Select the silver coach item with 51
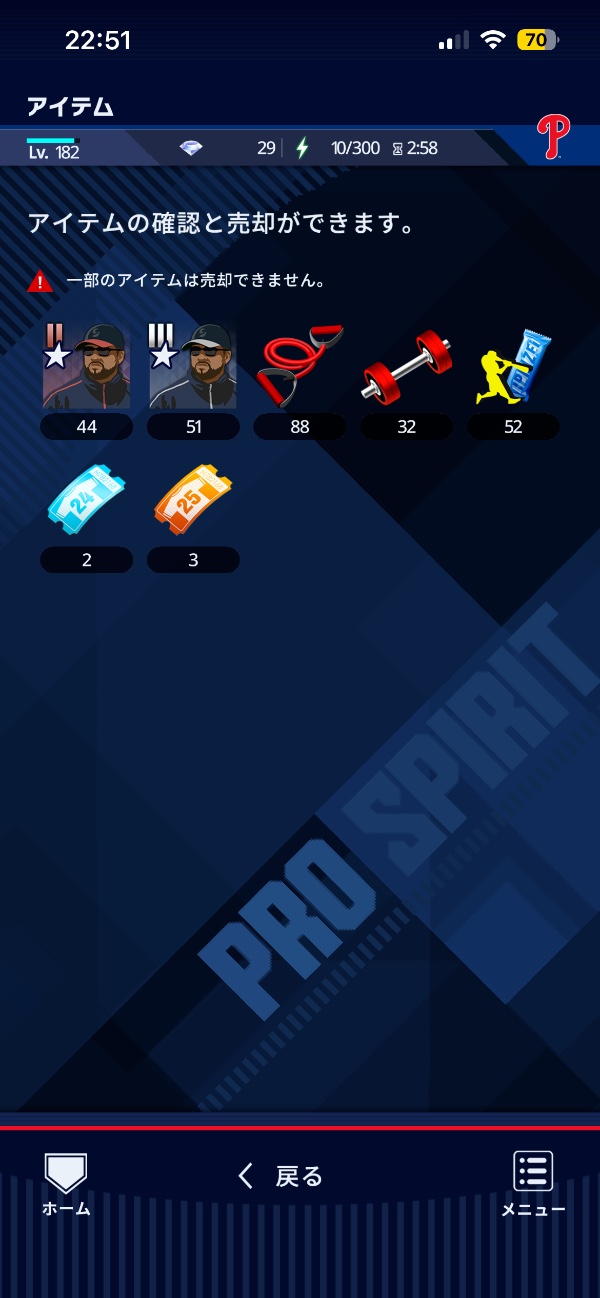Screen dimensions: 600x1298 193,366
